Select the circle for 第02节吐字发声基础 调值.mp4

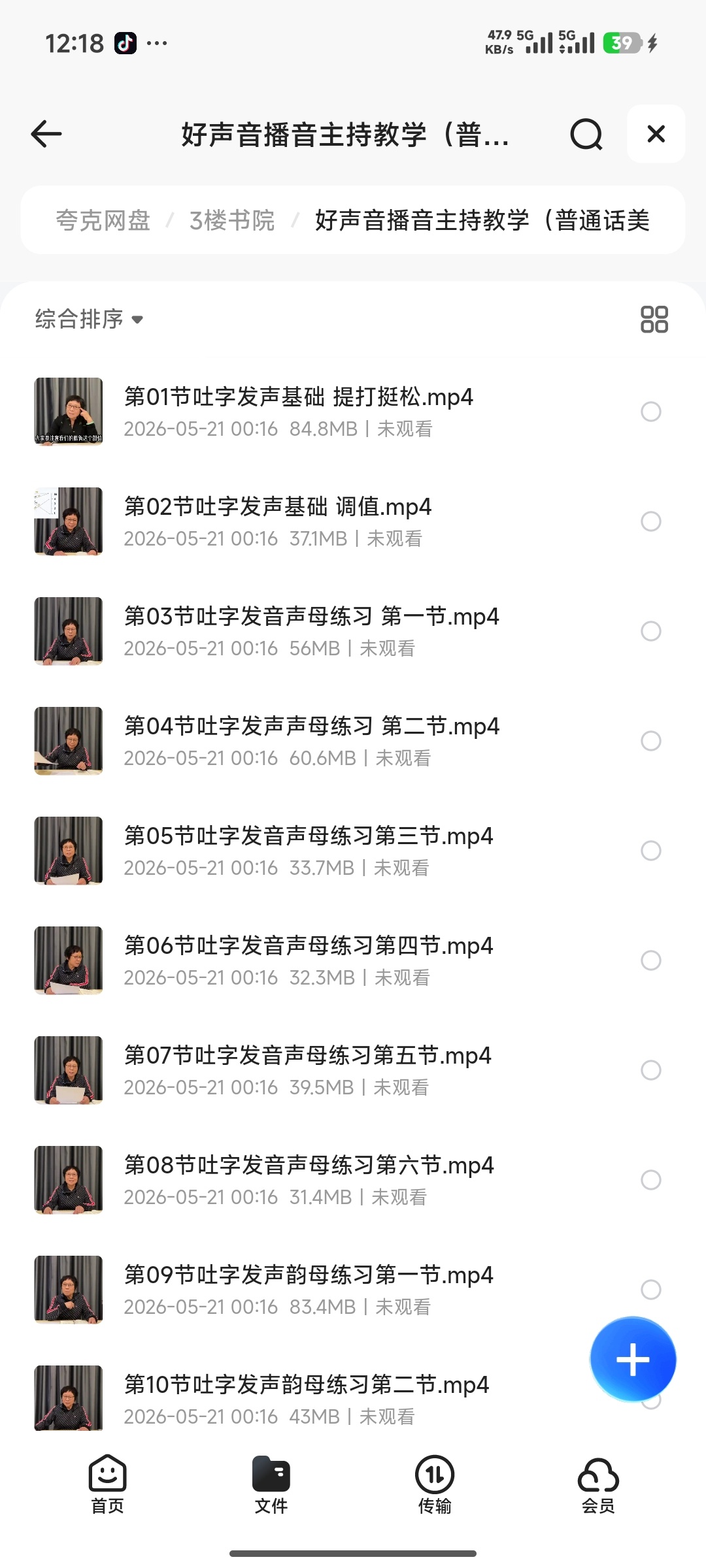650,521
